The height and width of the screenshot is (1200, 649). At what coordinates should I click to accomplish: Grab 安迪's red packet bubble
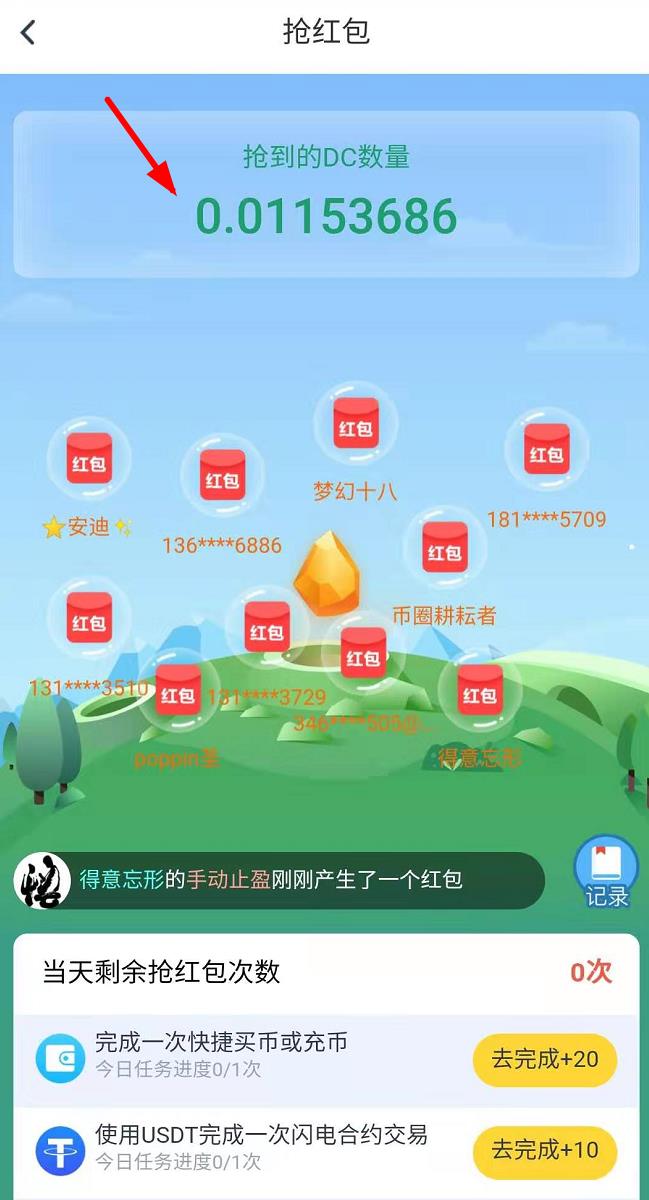pyautogui.click(x=89, y=459)
